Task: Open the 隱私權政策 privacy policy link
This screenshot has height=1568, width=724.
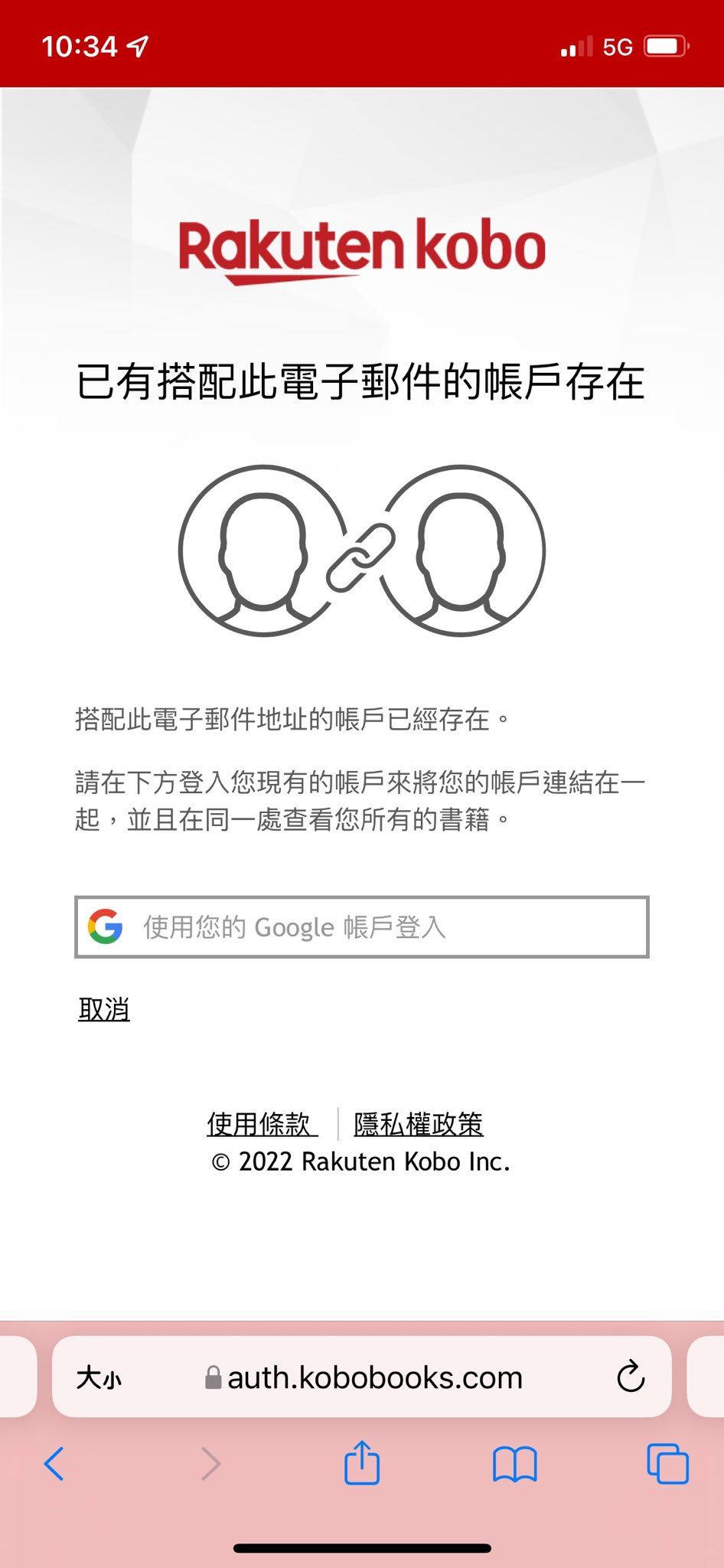Action: coord(418,1124)
